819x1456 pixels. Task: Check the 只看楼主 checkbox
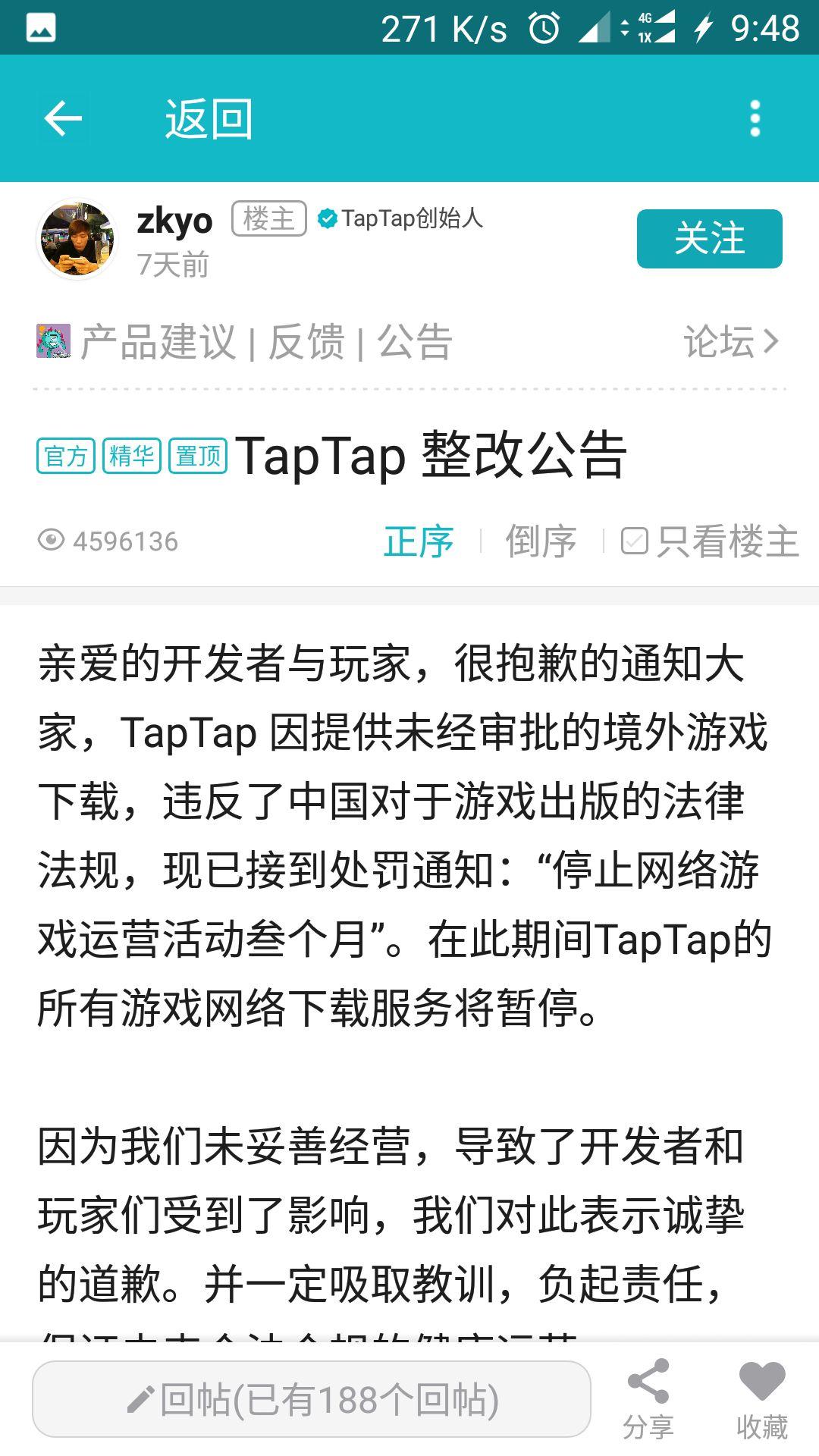pyautogui.click(x=635, y=541)
